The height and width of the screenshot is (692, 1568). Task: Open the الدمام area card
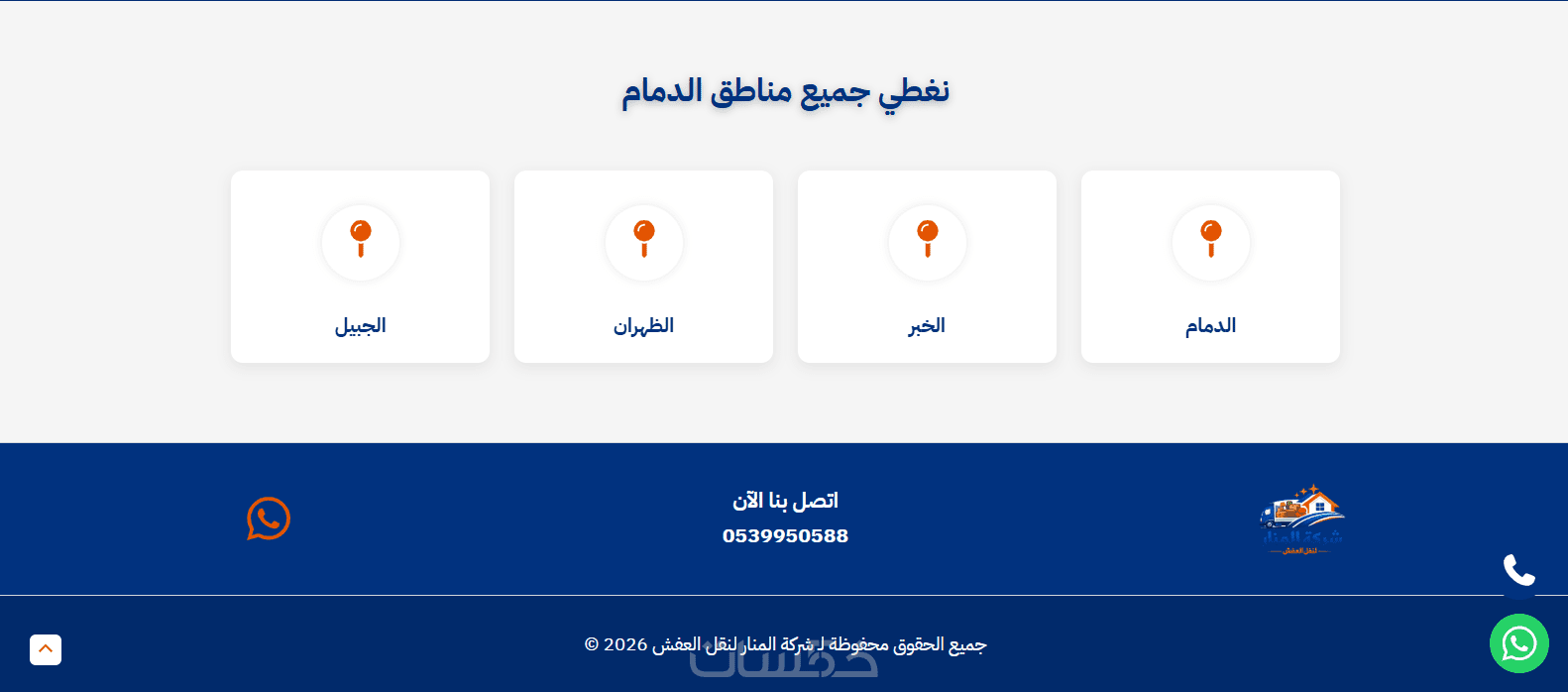(1210, 267)
